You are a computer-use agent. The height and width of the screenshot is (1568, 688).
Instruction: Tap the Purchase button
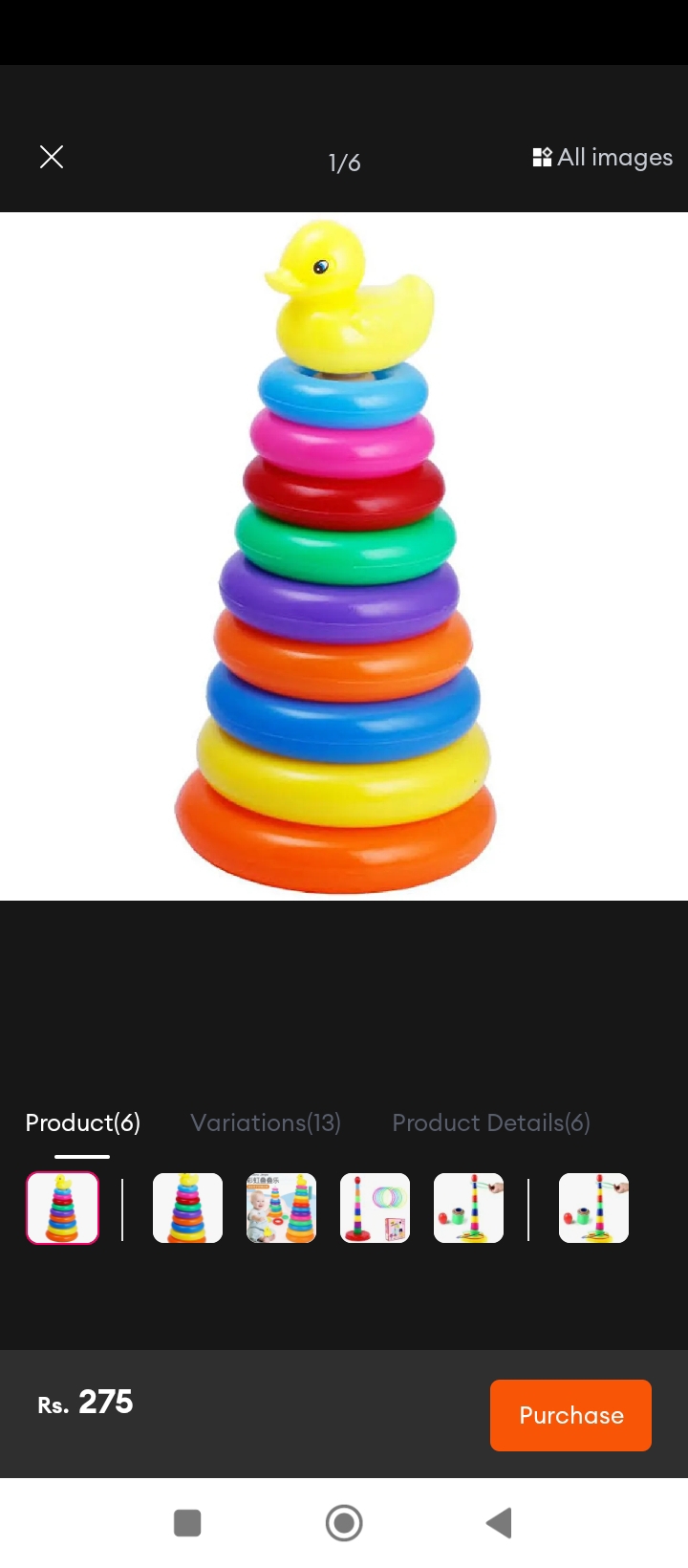(x=570, y=1415)
